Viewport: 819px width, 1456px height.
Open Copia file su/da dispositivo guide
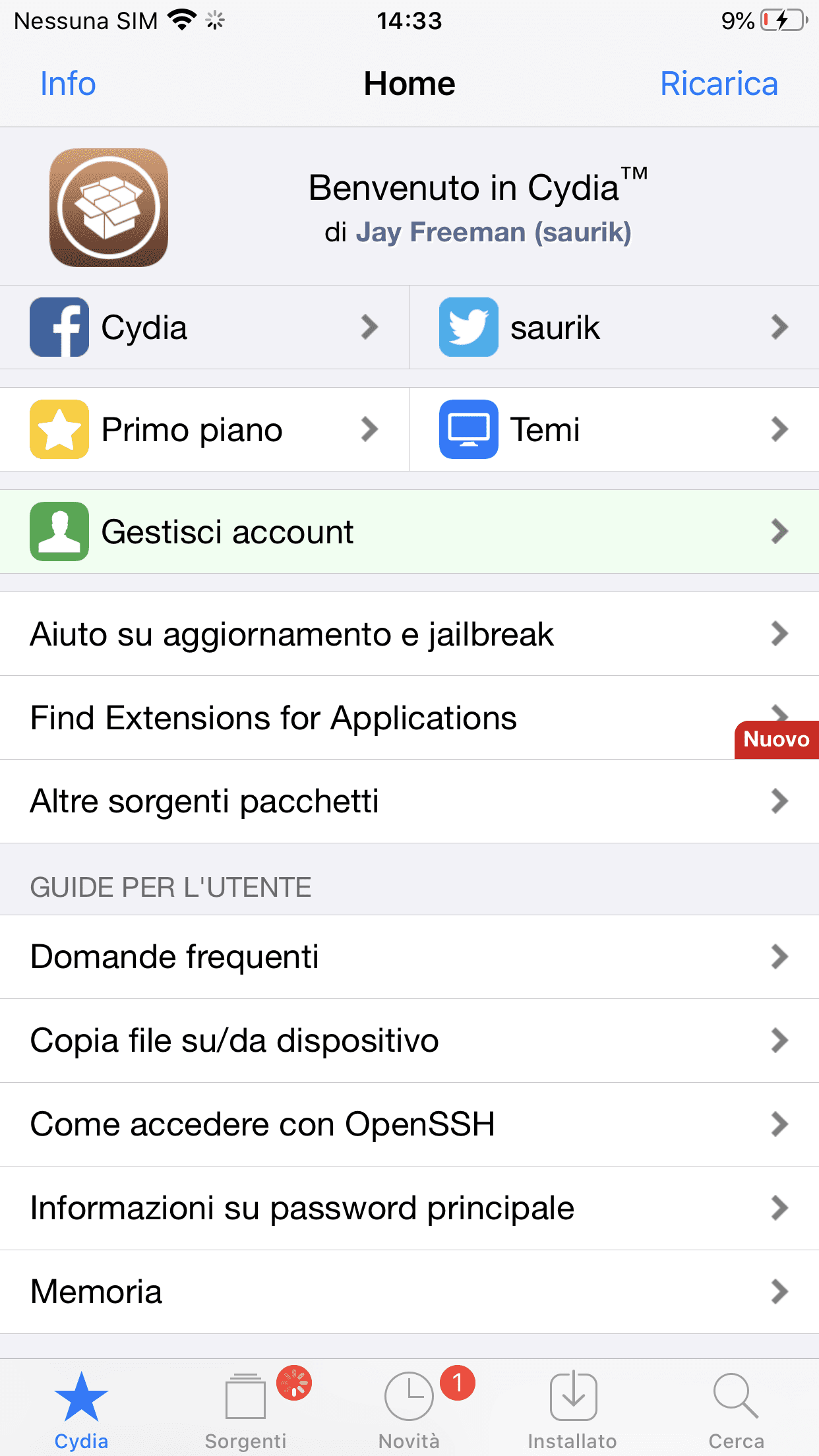click(409, 1041)
